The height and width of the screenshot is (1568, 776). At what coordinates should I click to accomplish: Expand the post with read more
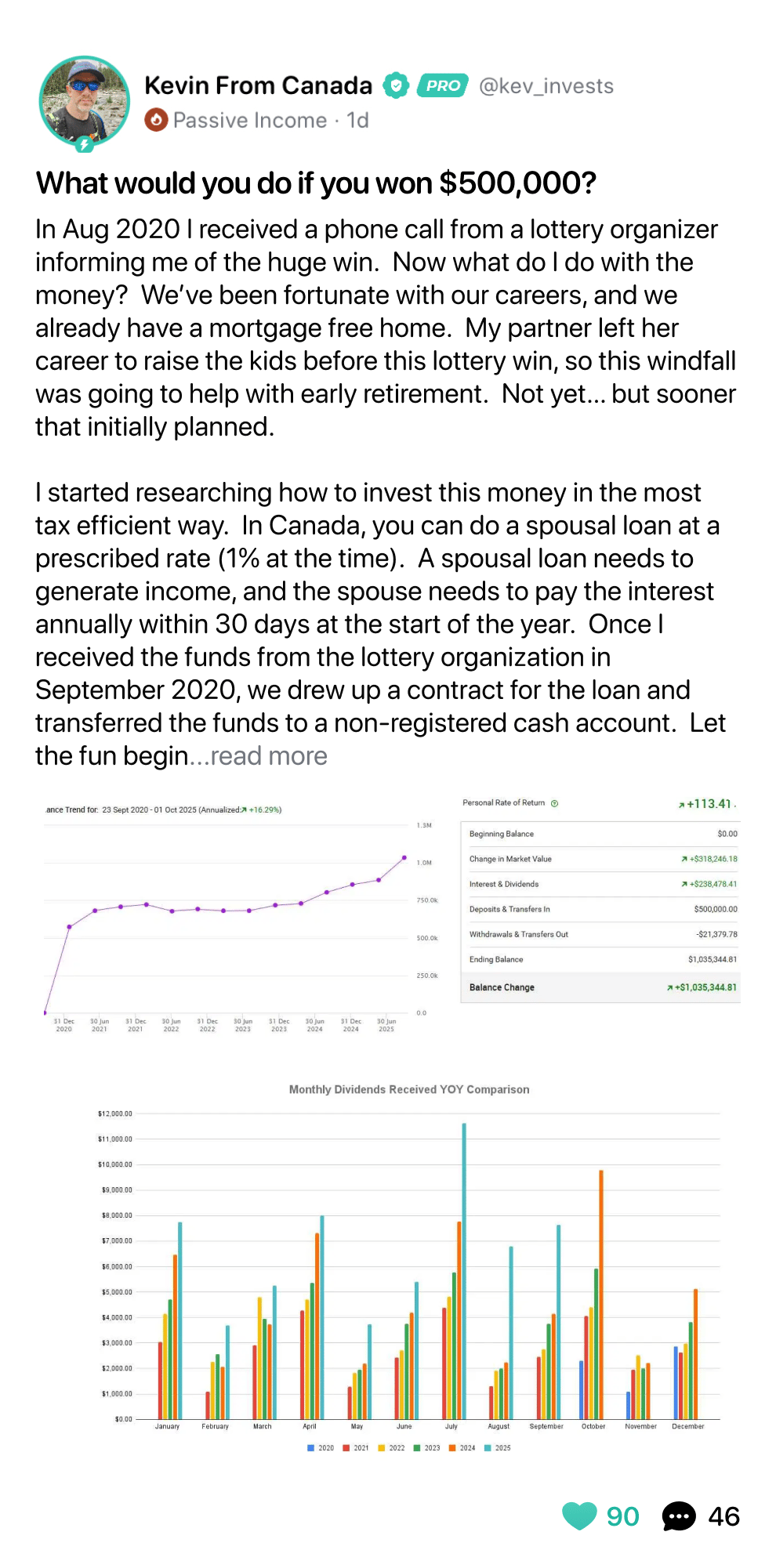point(269,756)
